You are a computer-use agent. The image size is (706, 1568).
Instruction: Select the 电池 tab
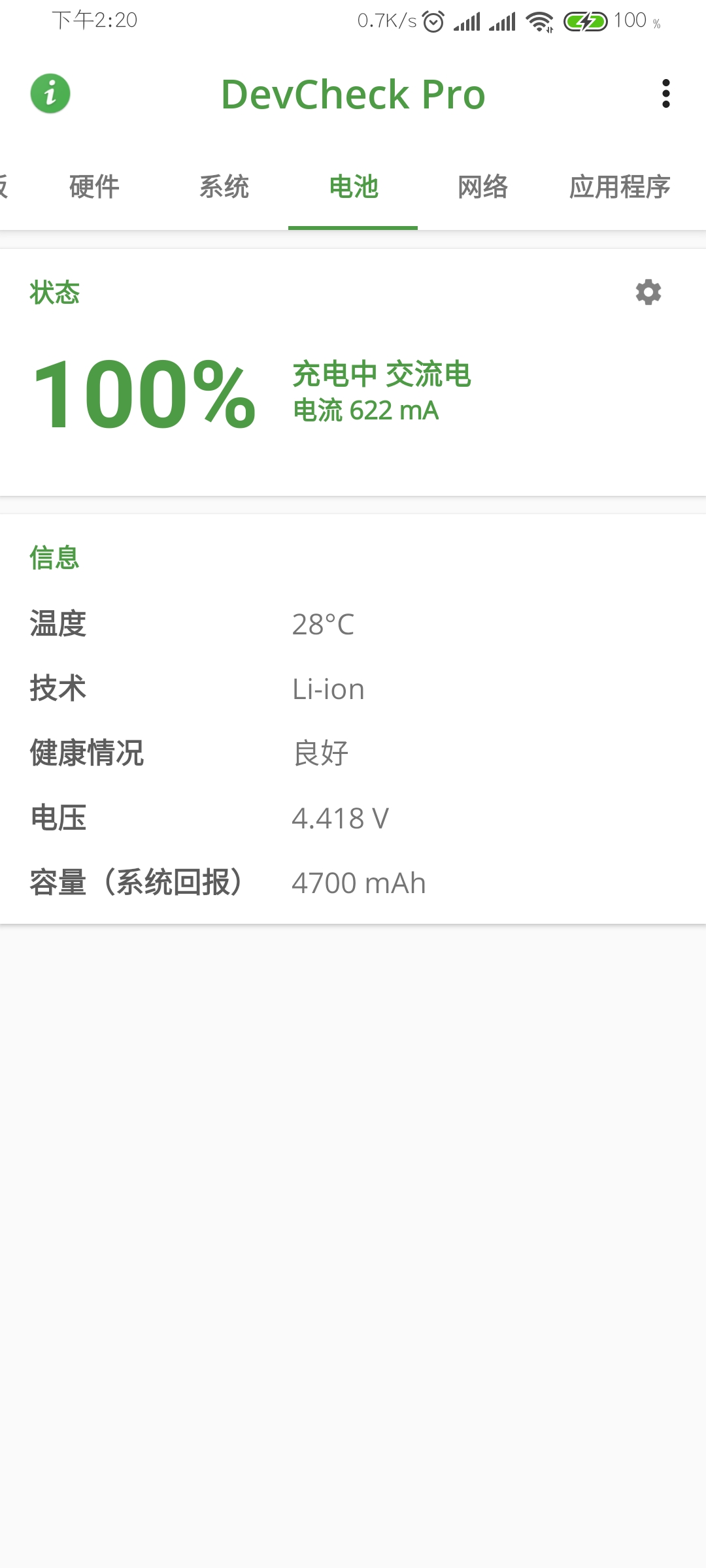(353, 187)
